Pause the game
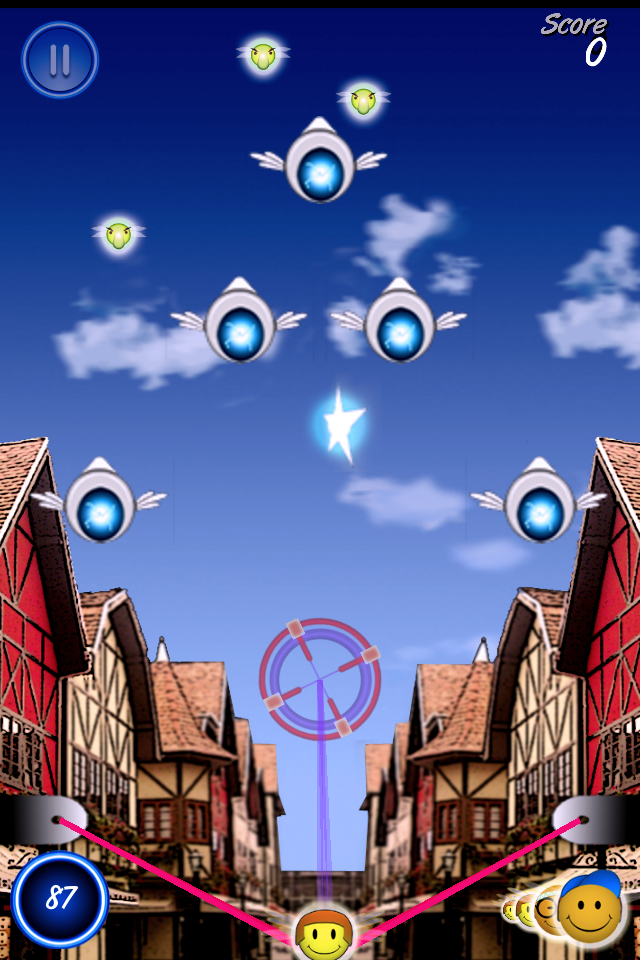The image size is (640, 960). coord(60,60)
